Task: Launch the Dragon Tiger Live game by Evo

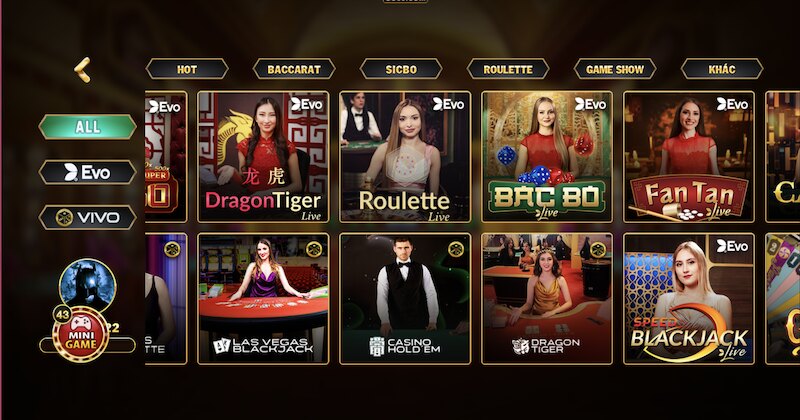Action: (263, 156)
